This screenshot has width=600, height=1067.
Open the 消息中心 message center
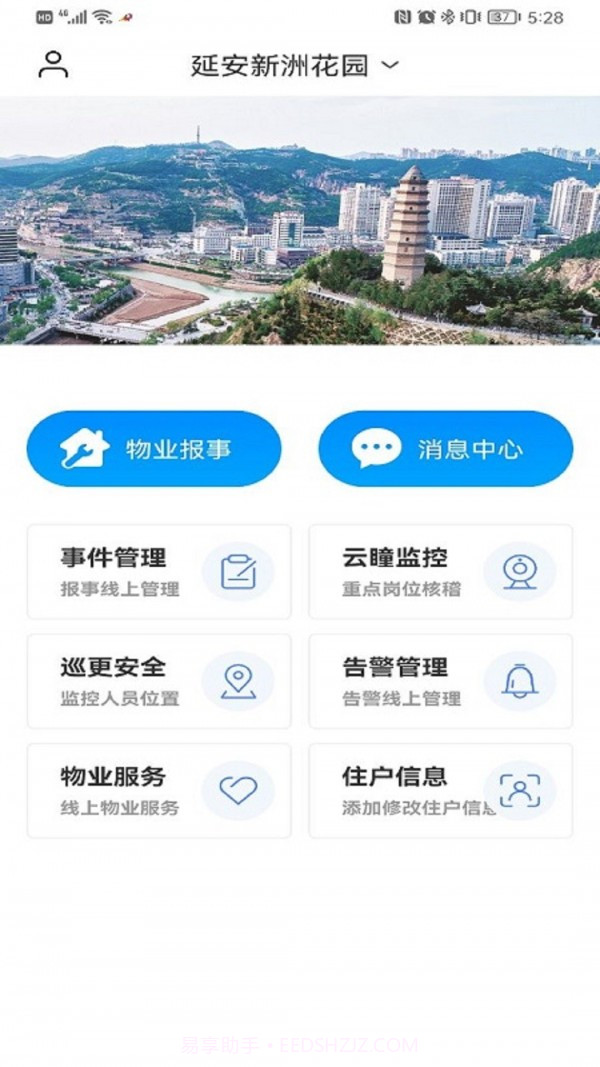click(x=445, y=449)
